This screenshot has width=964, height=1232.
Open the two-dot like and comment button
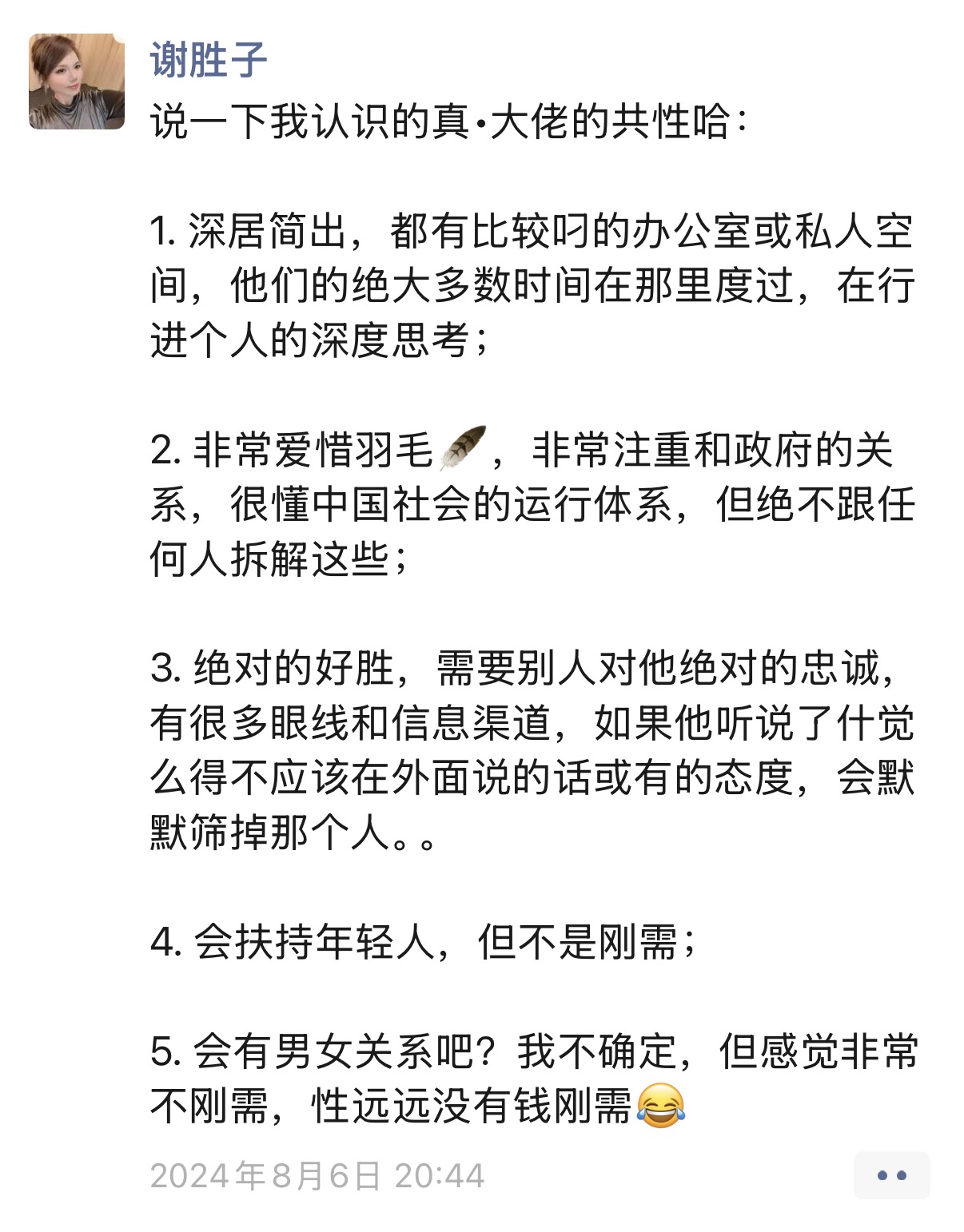coord(891,1175)
